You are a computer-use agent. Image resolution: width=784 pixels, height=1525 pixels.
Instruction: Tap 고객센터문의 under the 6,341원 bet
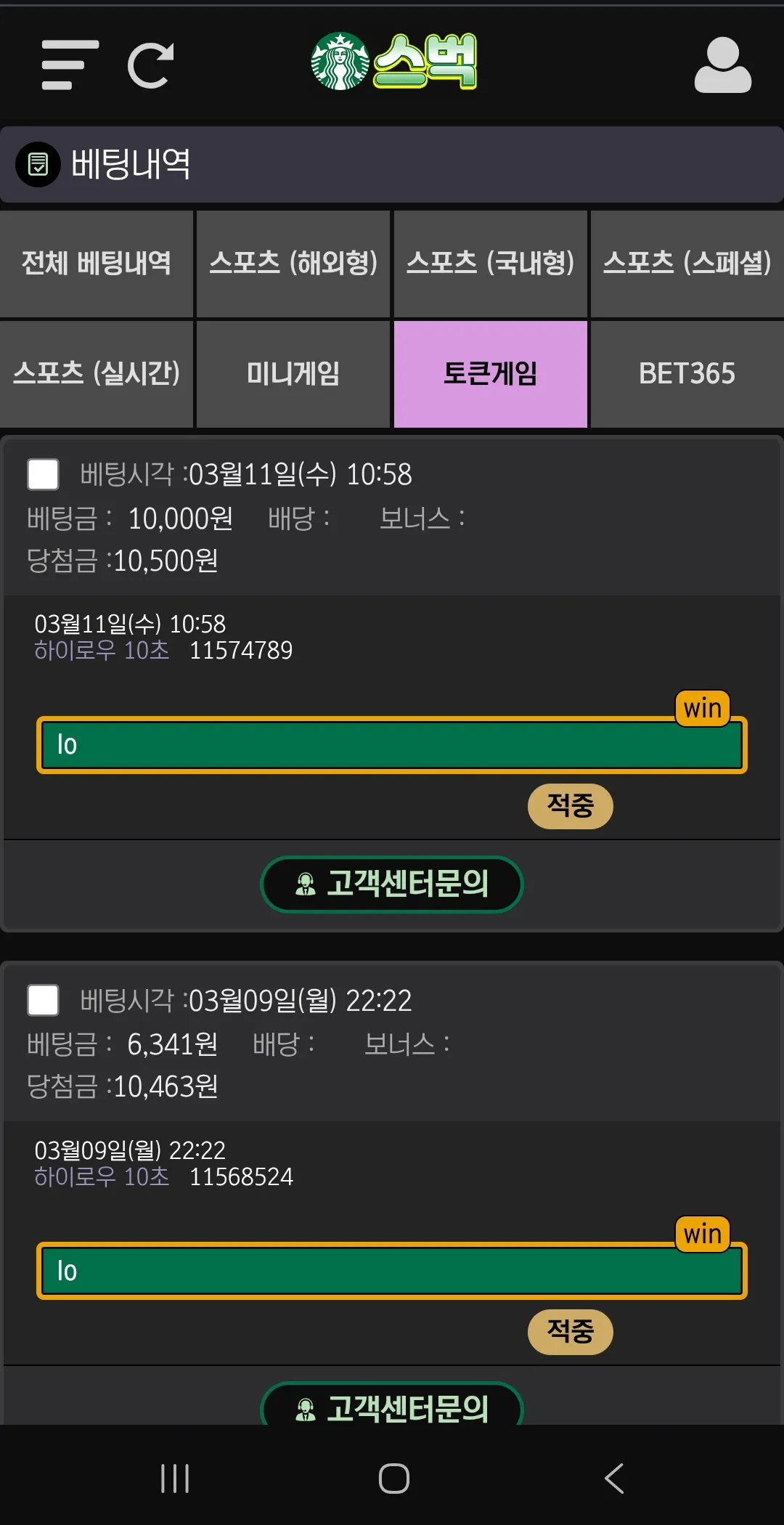coord(392,1405)
